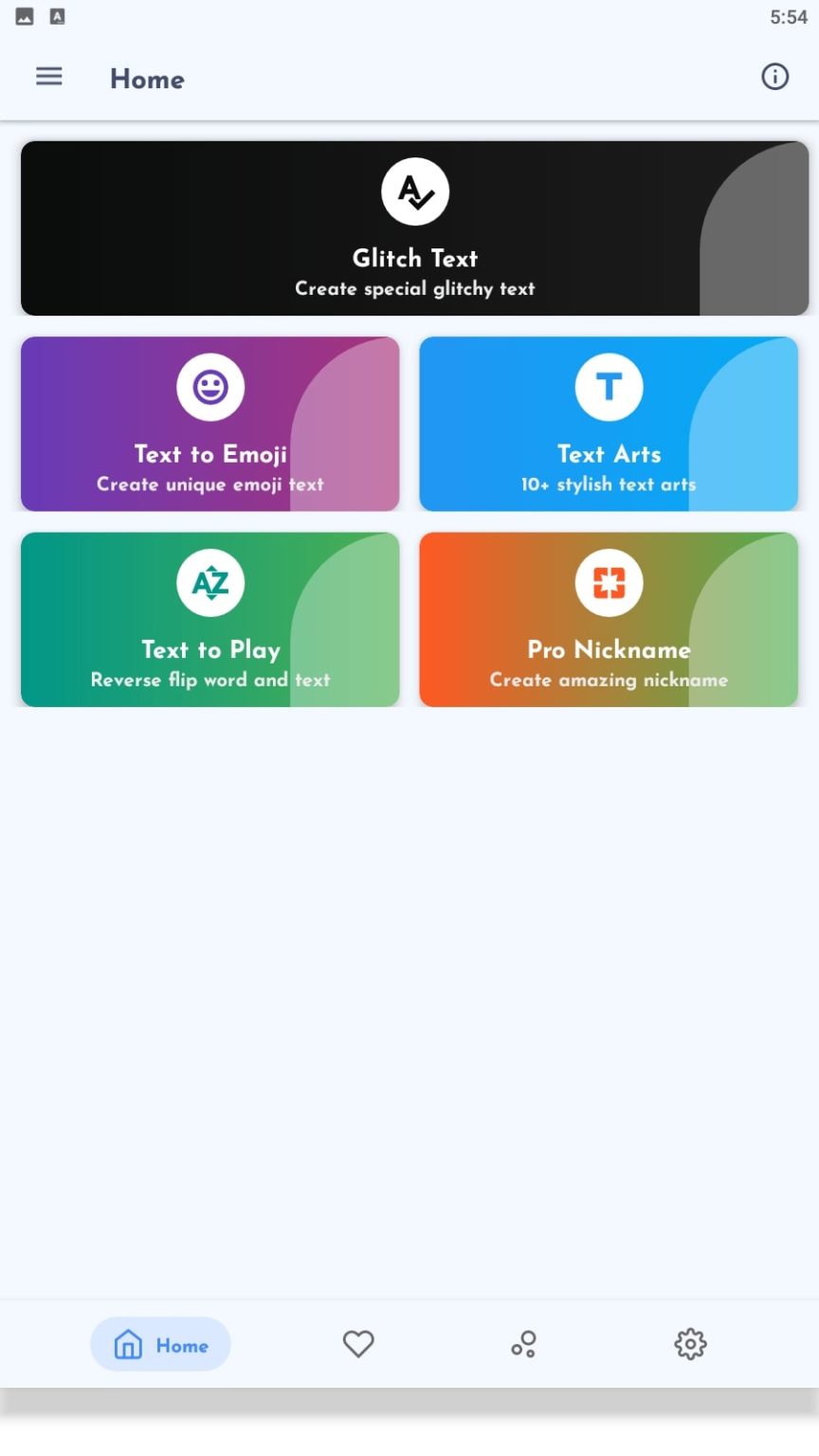Viewport: 819px width, 1456px height.
Task: Select the Text to Emoji smiley icon
Action: click(209, 386)
